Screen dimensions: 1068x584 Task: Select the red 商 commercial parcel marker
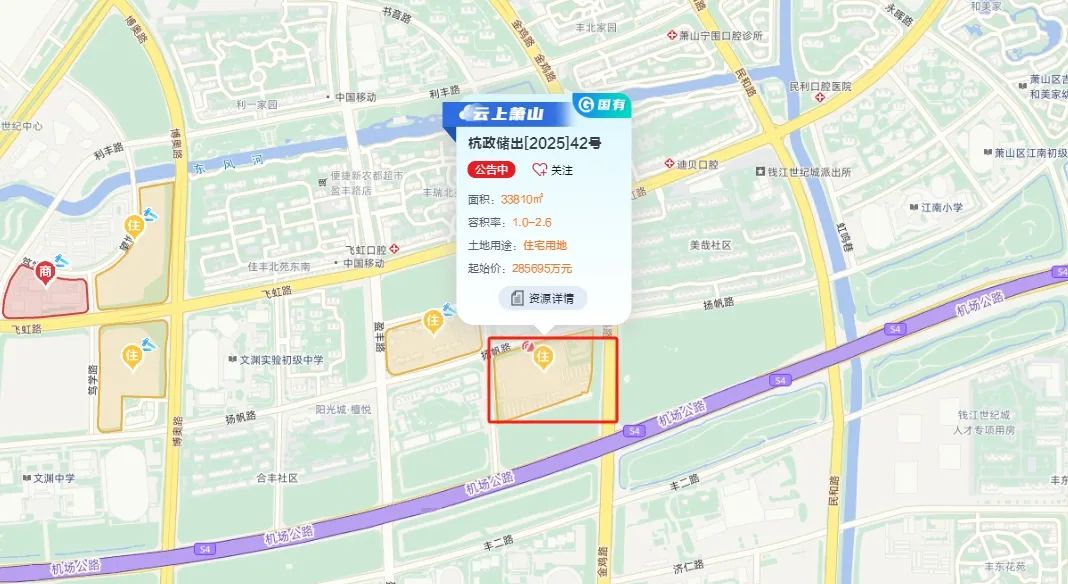(x=45, y=271)
